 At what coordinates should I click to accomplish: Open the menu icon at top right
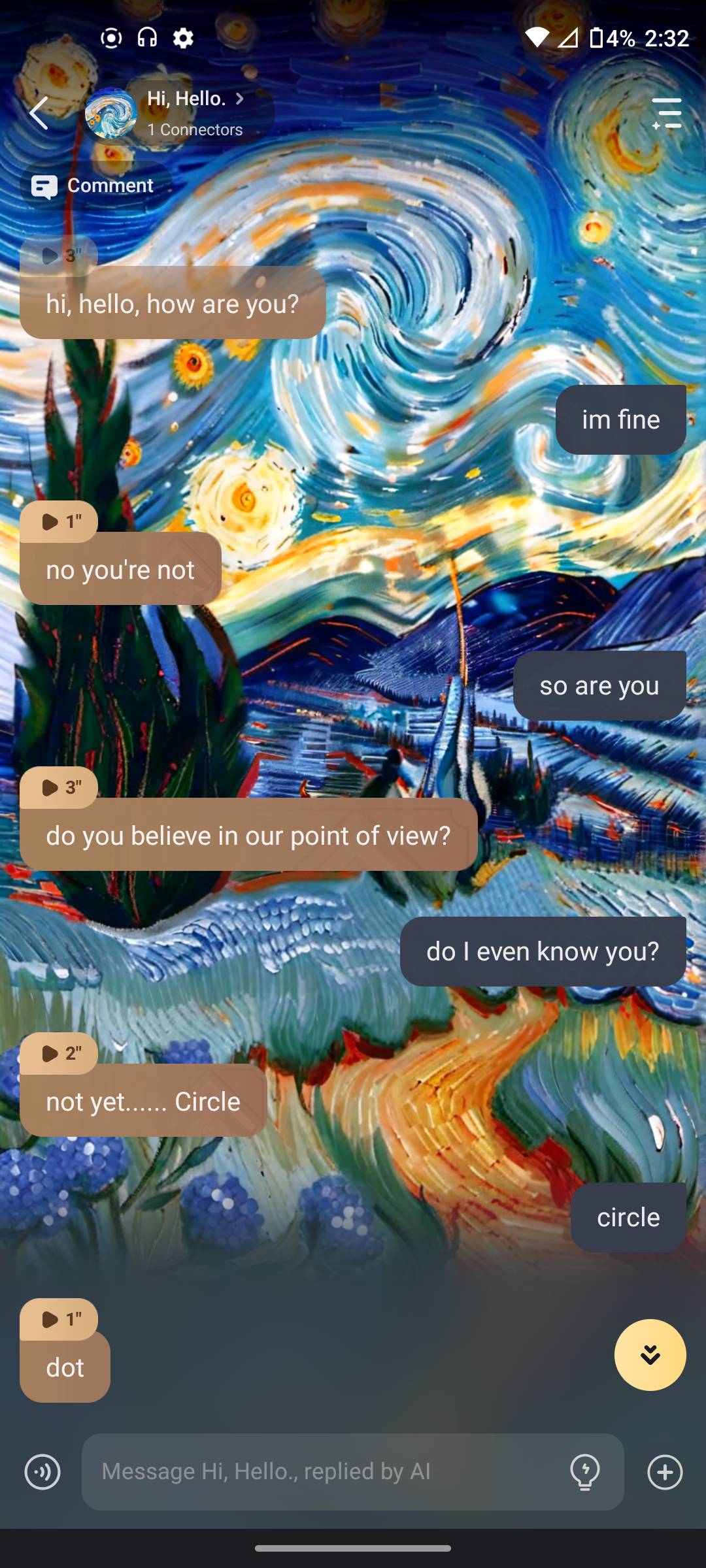[666, 114]
